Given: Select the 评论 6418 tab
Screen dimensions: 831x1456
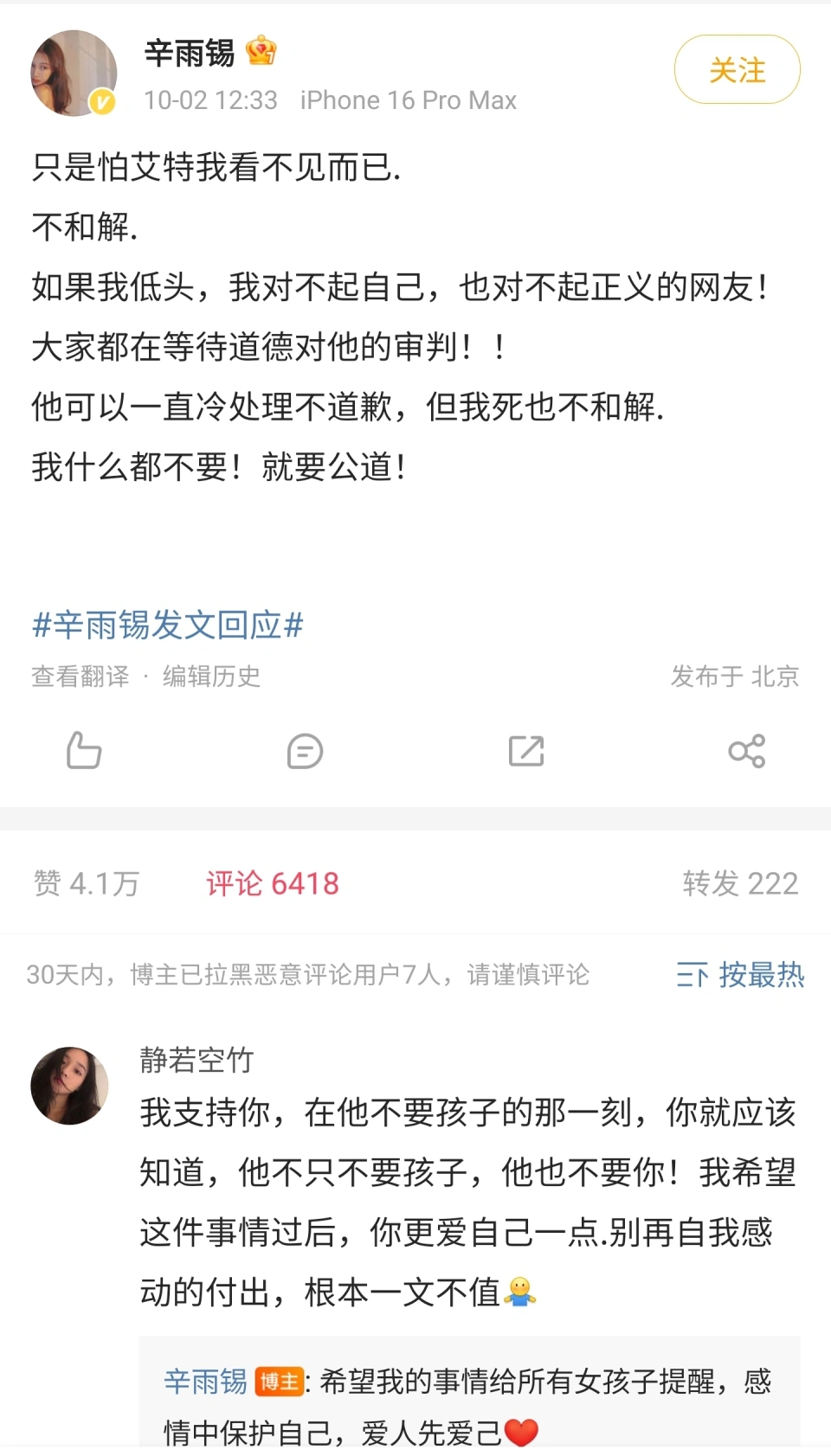Looking at the screenshot, I should coord(273,883).
